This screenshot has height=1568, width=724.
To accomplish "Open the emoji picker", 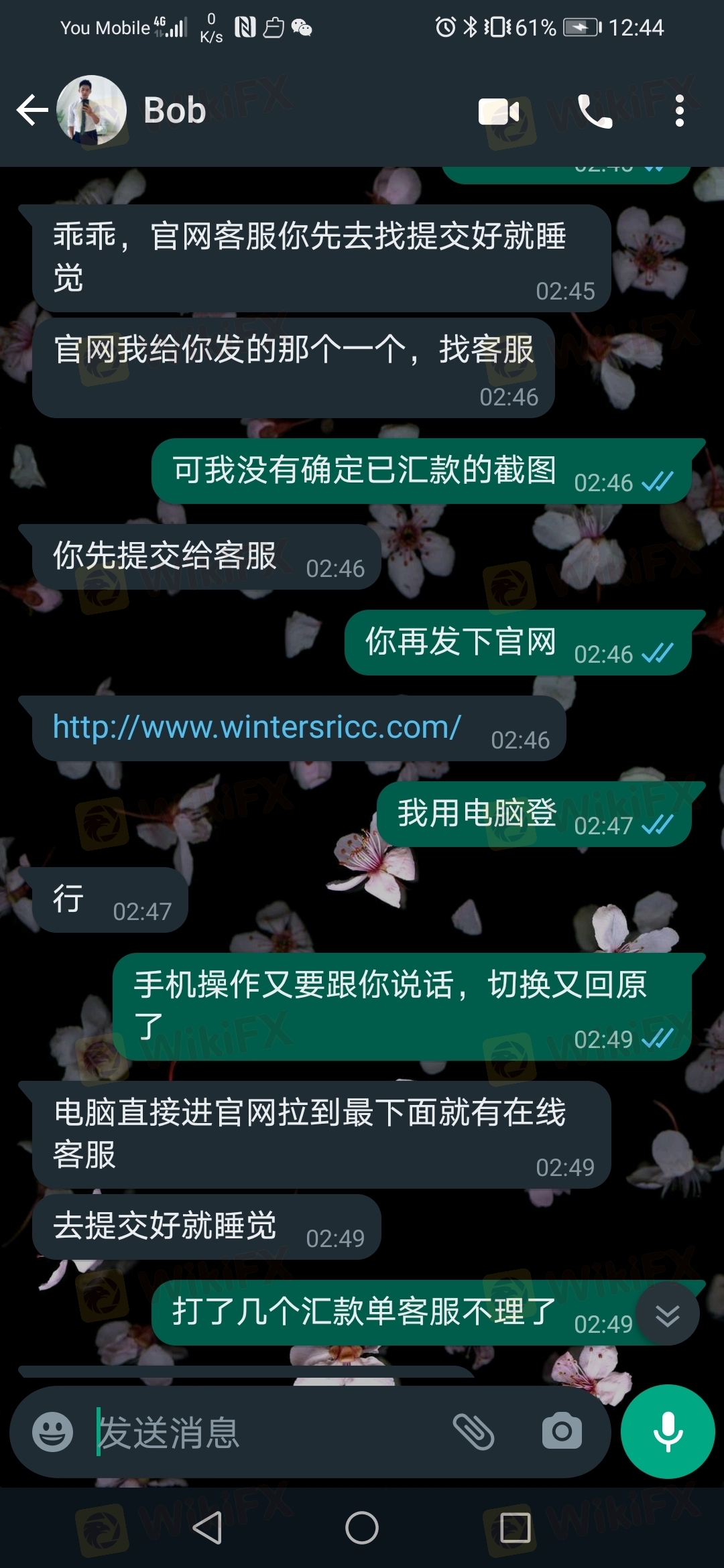I will (x=53, y=1432).
